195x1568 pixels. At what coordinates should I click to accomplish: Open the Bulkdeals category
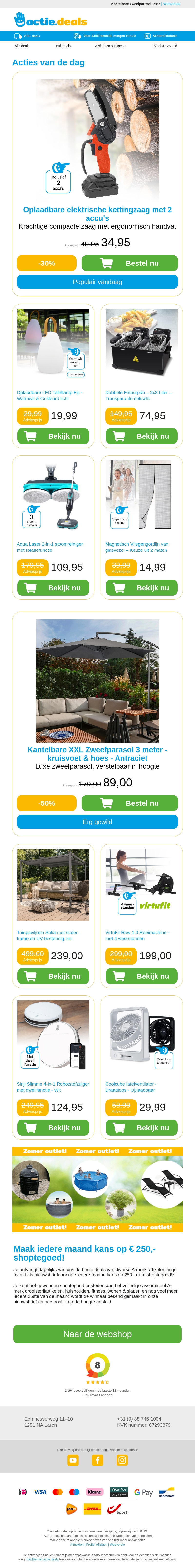point(63,46)
